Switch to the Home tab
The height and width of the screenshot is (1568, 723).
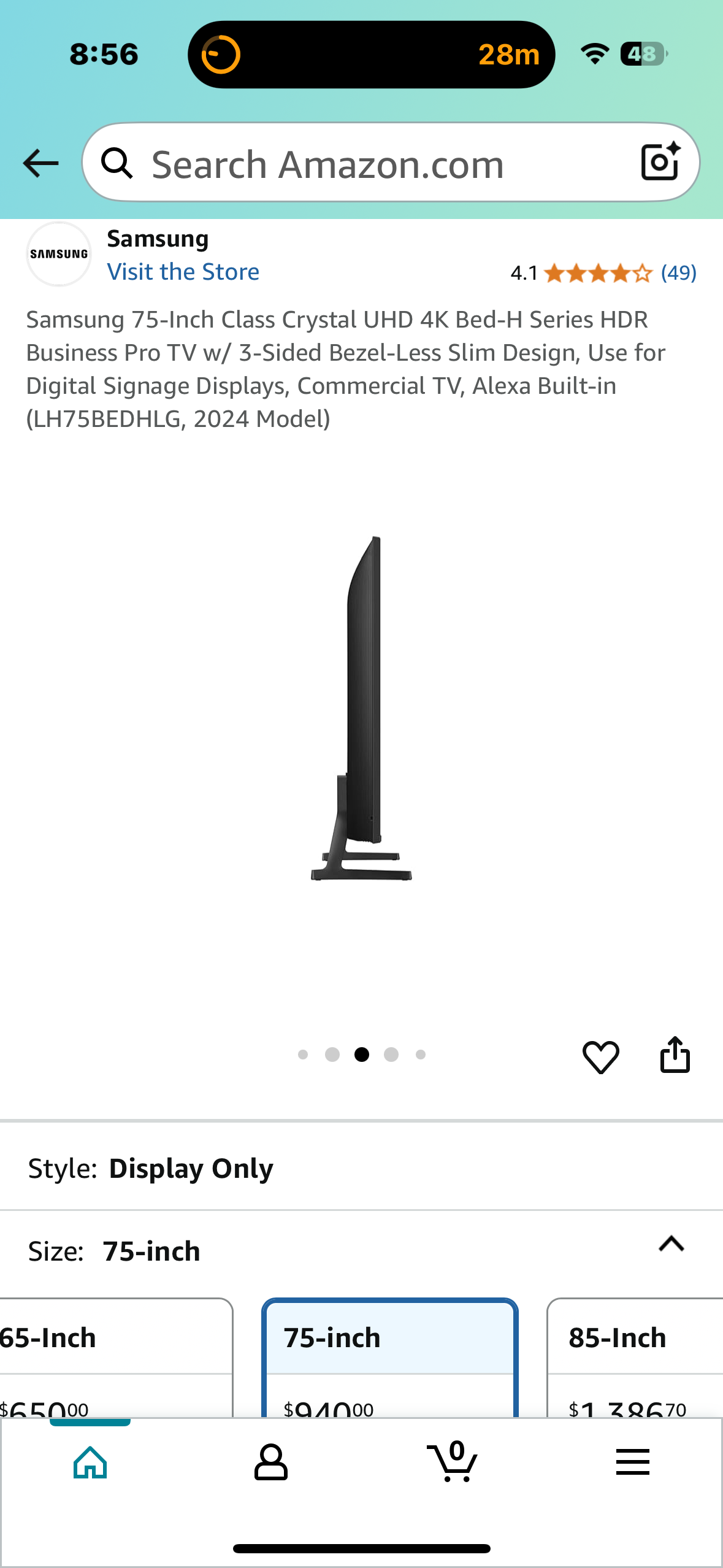(90, 1462)
